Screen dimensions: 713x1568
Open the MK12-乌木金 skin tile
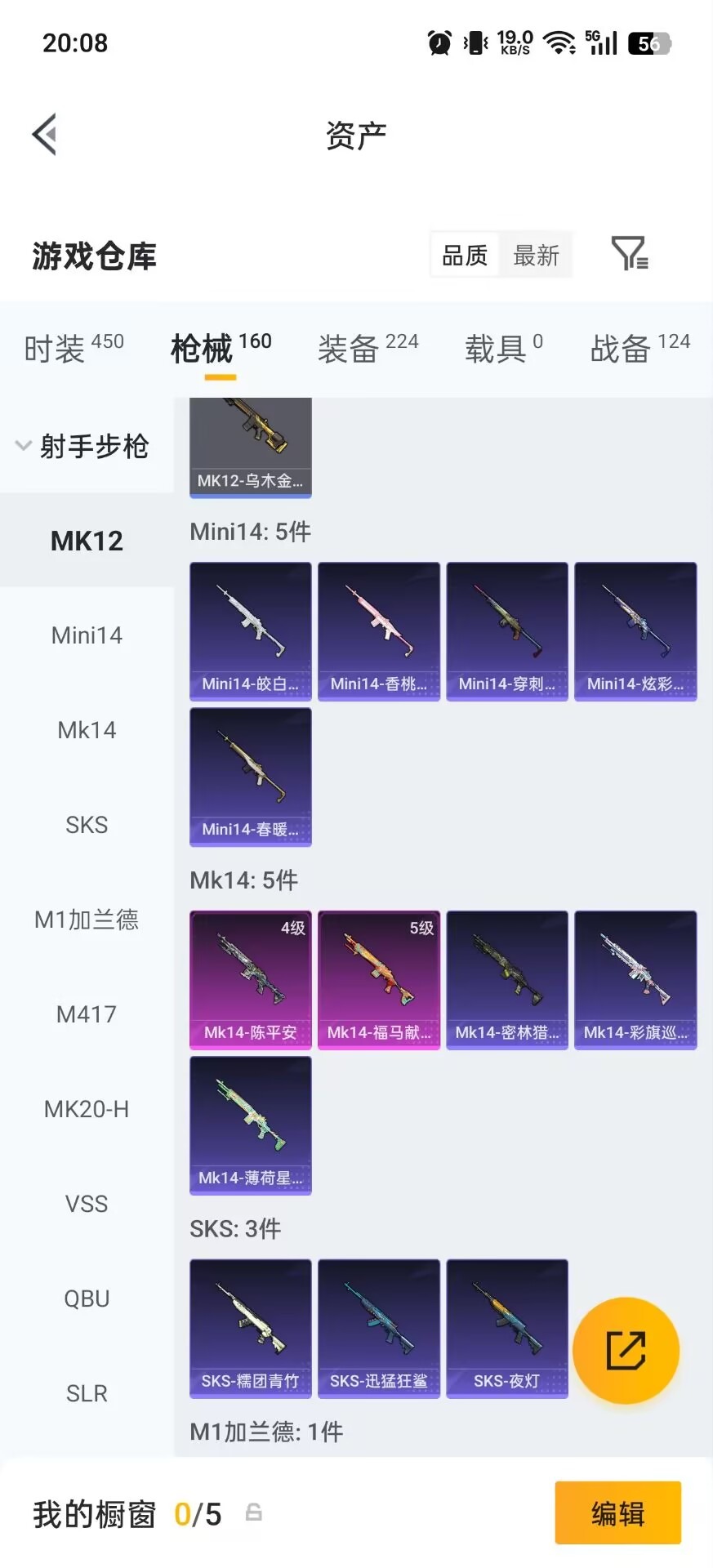point(251,448)
